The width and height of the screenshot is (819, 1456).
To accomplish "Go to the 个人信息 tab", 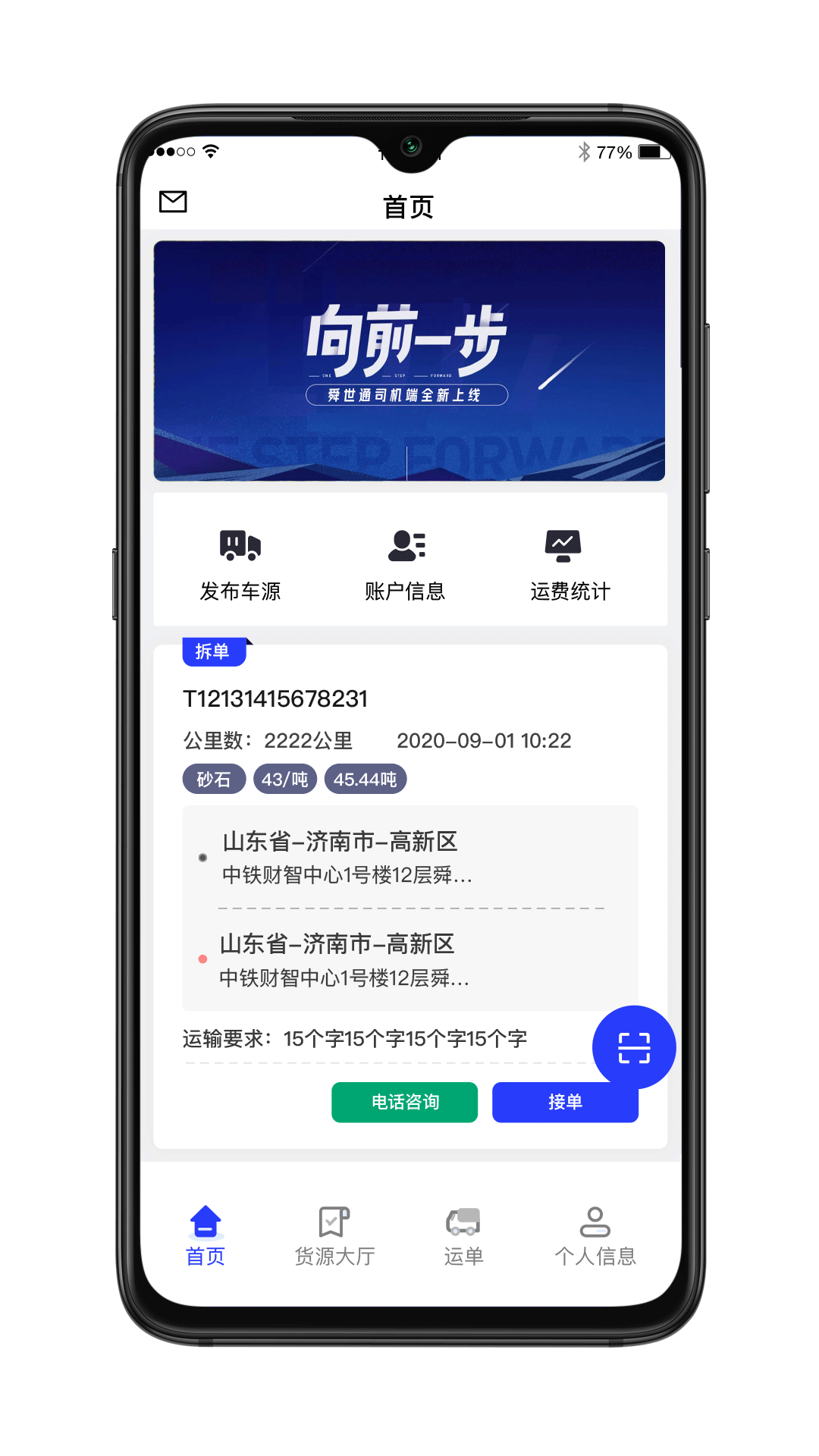I will pyautogui.click(x=595, y=1235).
